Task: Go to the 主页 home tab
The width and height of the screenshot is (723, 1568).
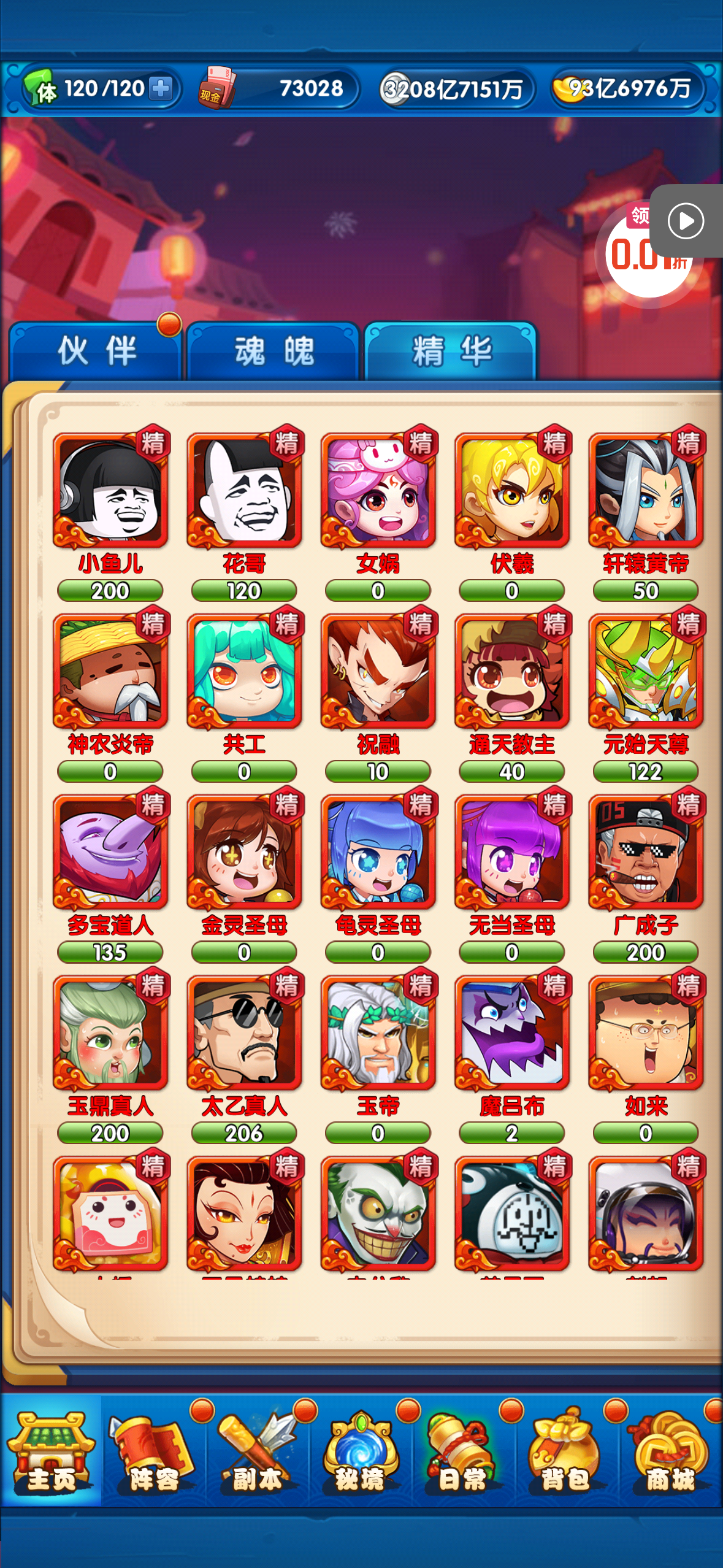Action: point(51,1451)
